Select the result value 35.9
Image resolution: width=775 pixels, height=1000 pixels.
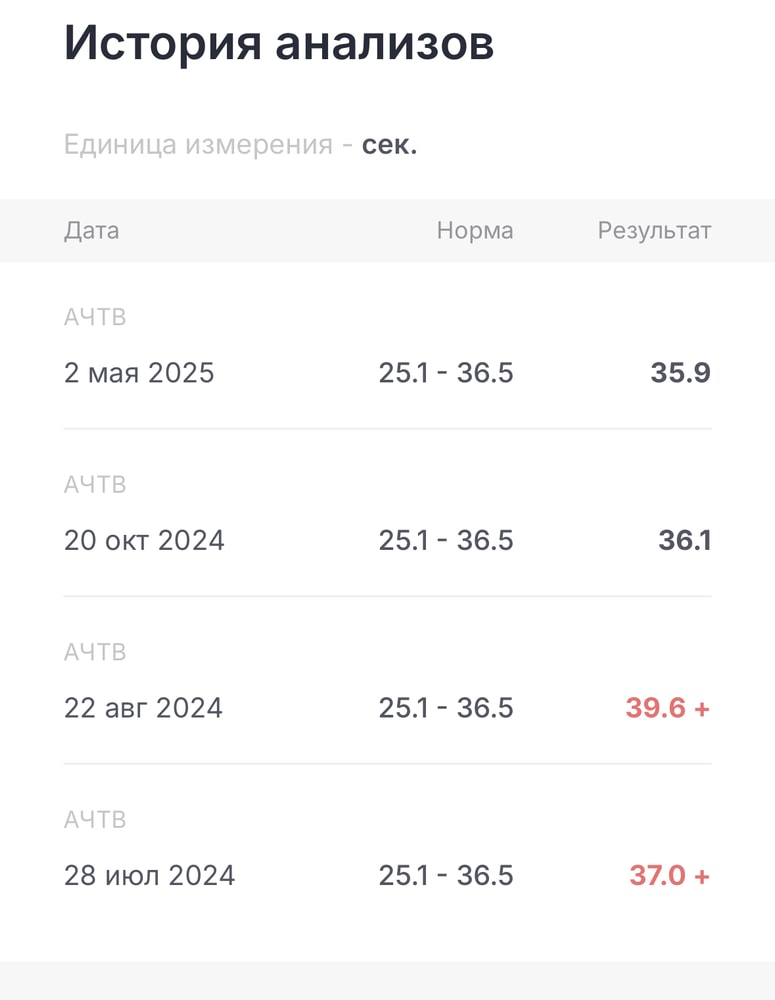click(682, 373)
